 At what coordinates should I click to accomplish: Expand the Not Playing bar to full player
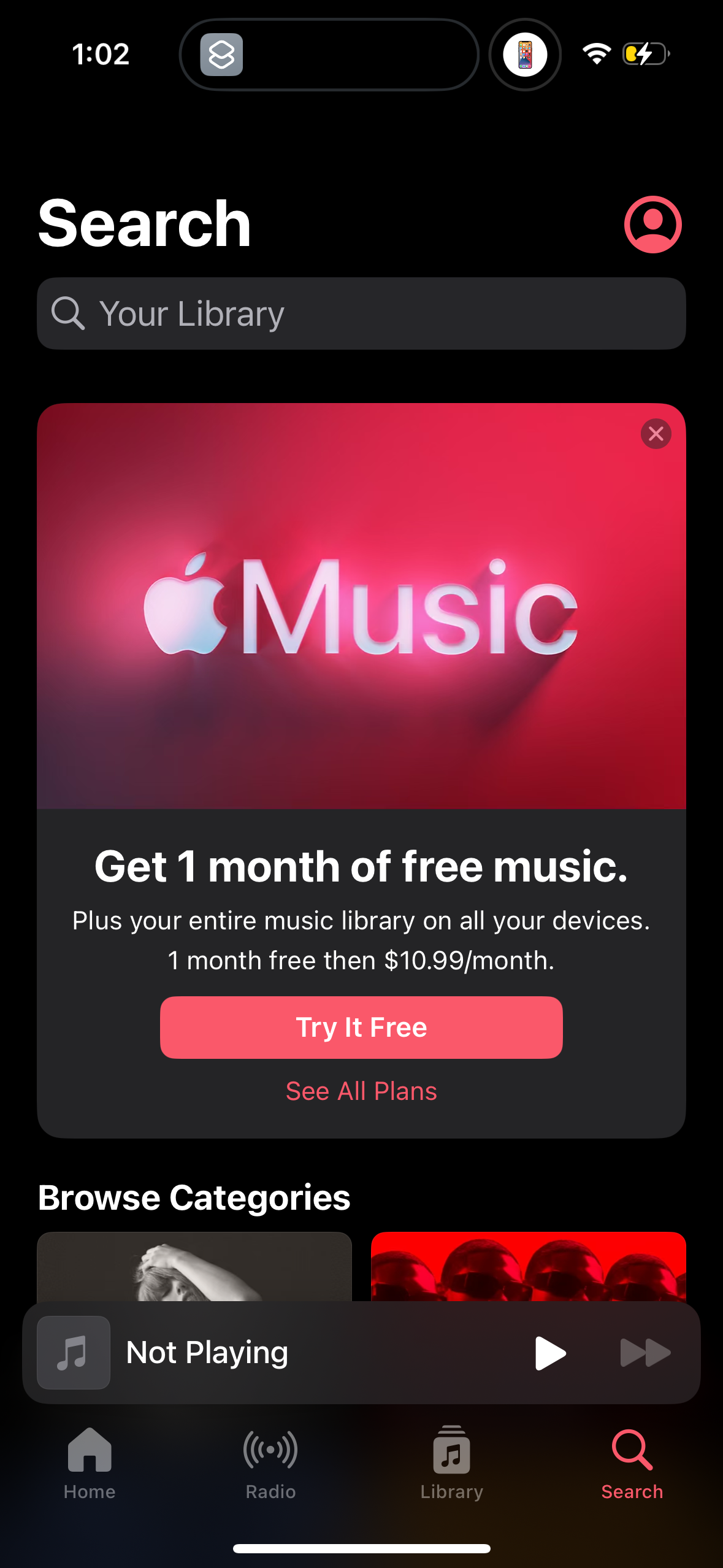[x=307, y=1352]
